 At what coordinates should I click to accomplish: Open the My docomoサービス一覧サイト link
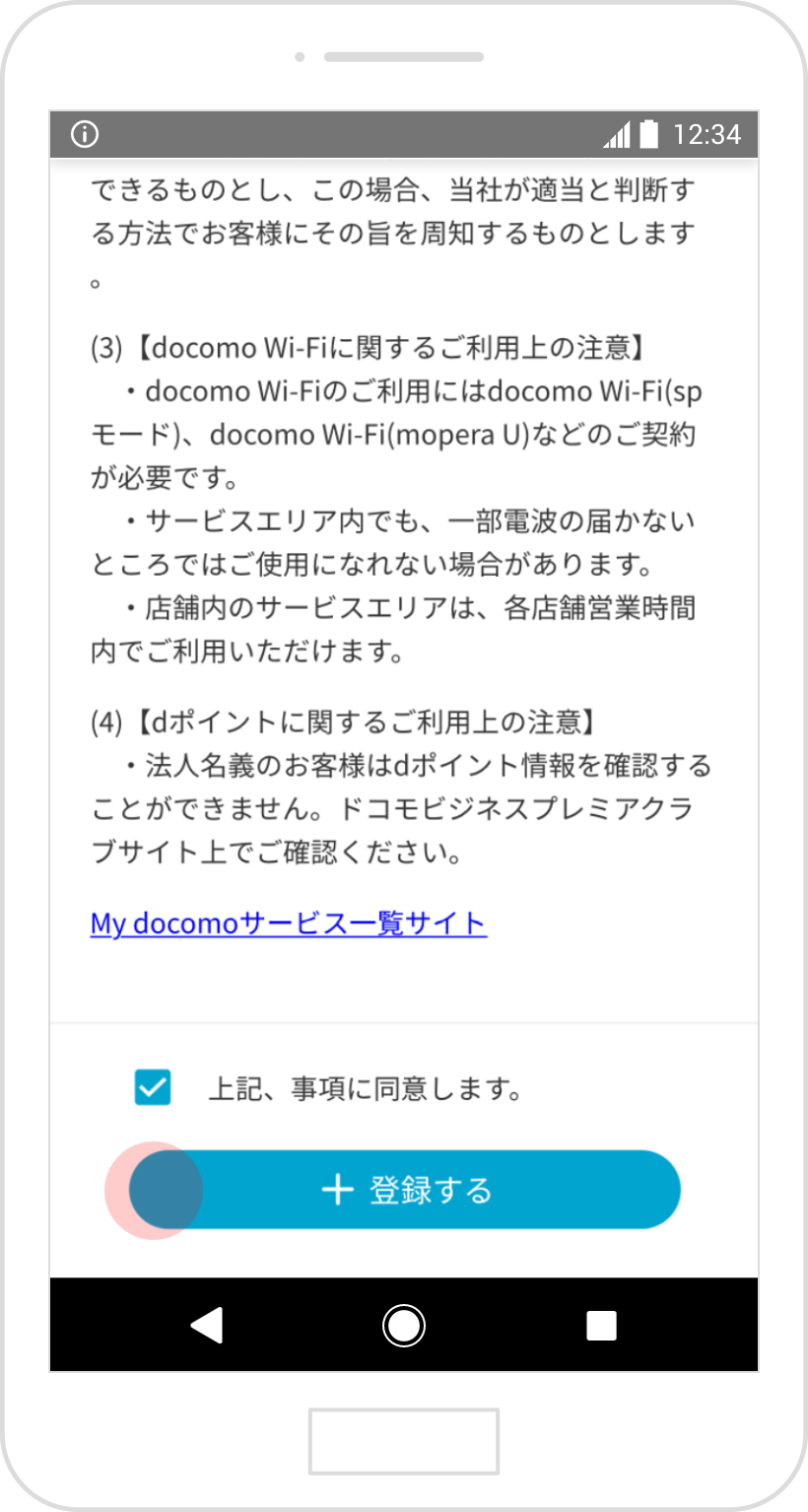tap(288, 924)
